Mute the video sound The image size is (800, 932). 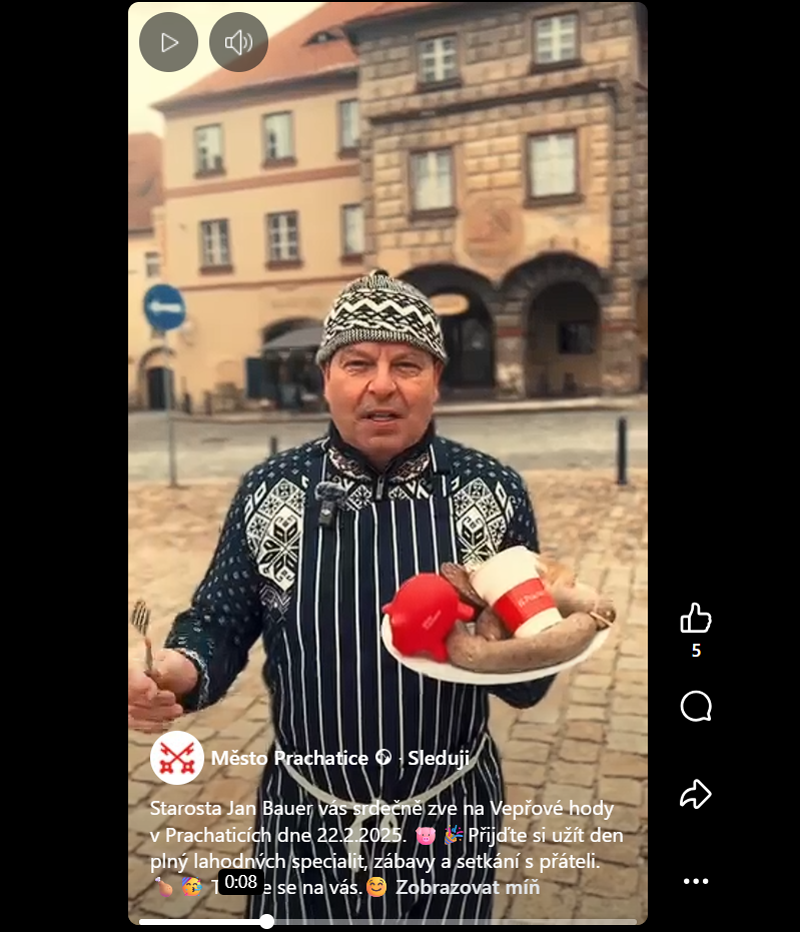(238, 42)
